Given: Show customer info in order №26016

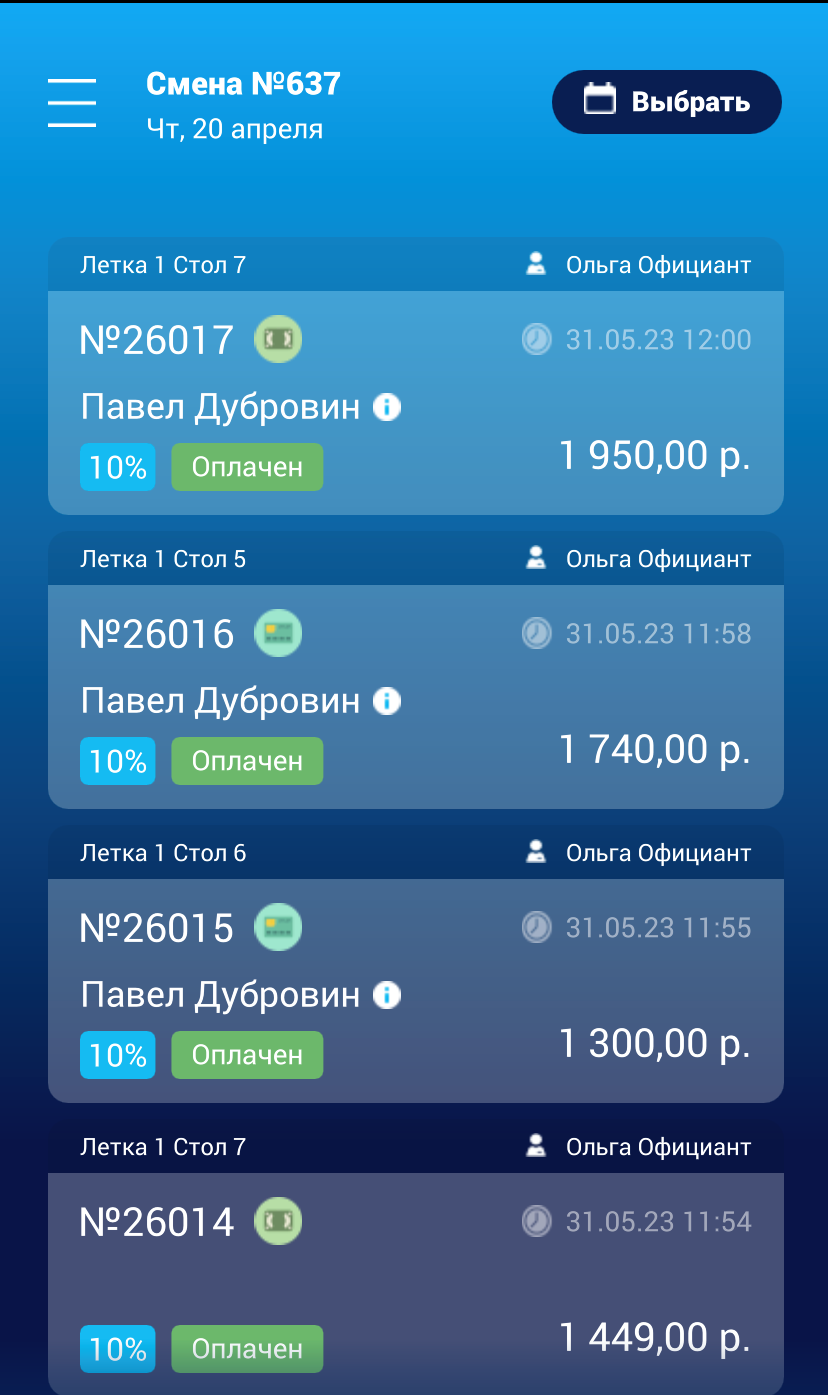Looking at the screenshot, I should (387, 701).
